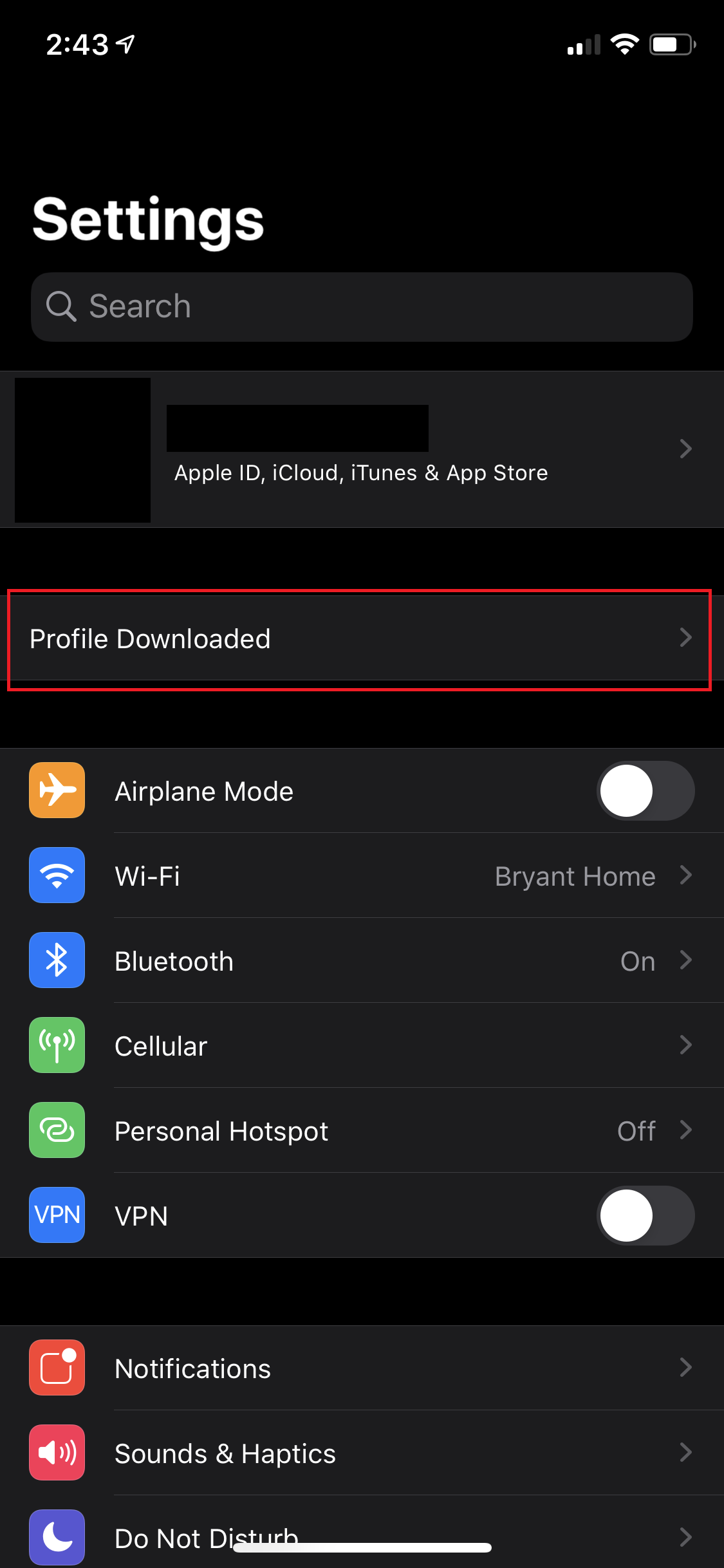Toggle Airplane Mode switch
Viewport: 724px width, 1568px height.
[645, 790]
